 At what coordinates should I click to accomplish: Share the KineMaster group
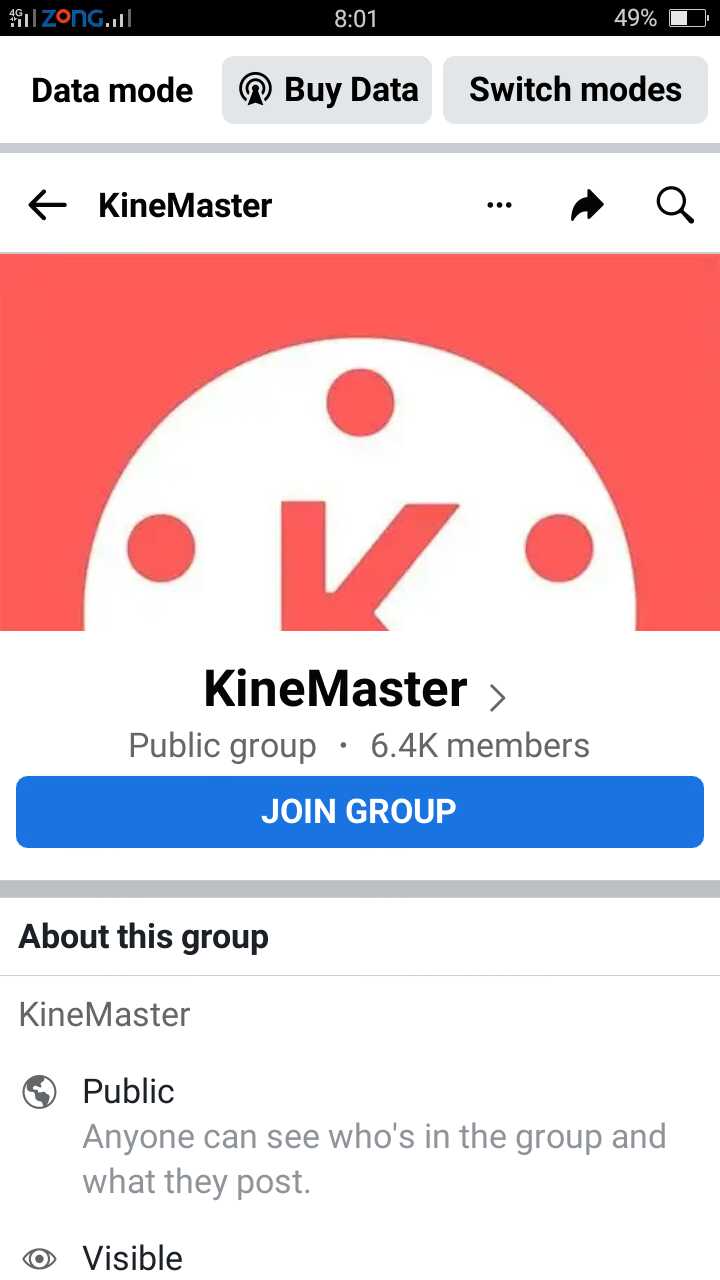(588, 206)
